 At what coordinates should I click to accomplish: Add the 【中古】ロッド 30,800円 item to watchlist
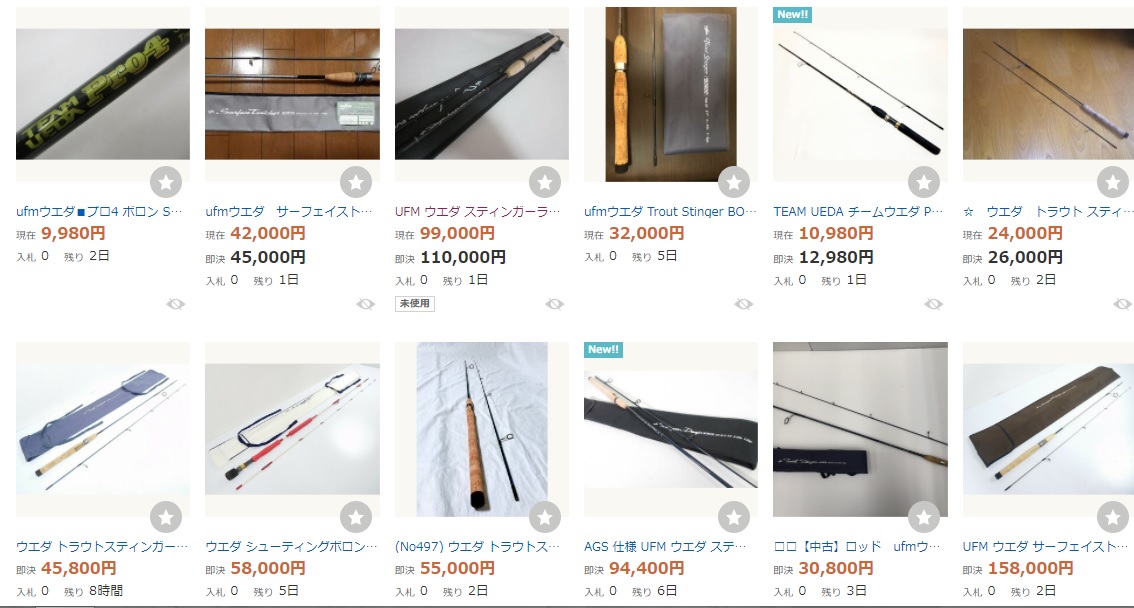pyautogui.click(x=924, y=517)
